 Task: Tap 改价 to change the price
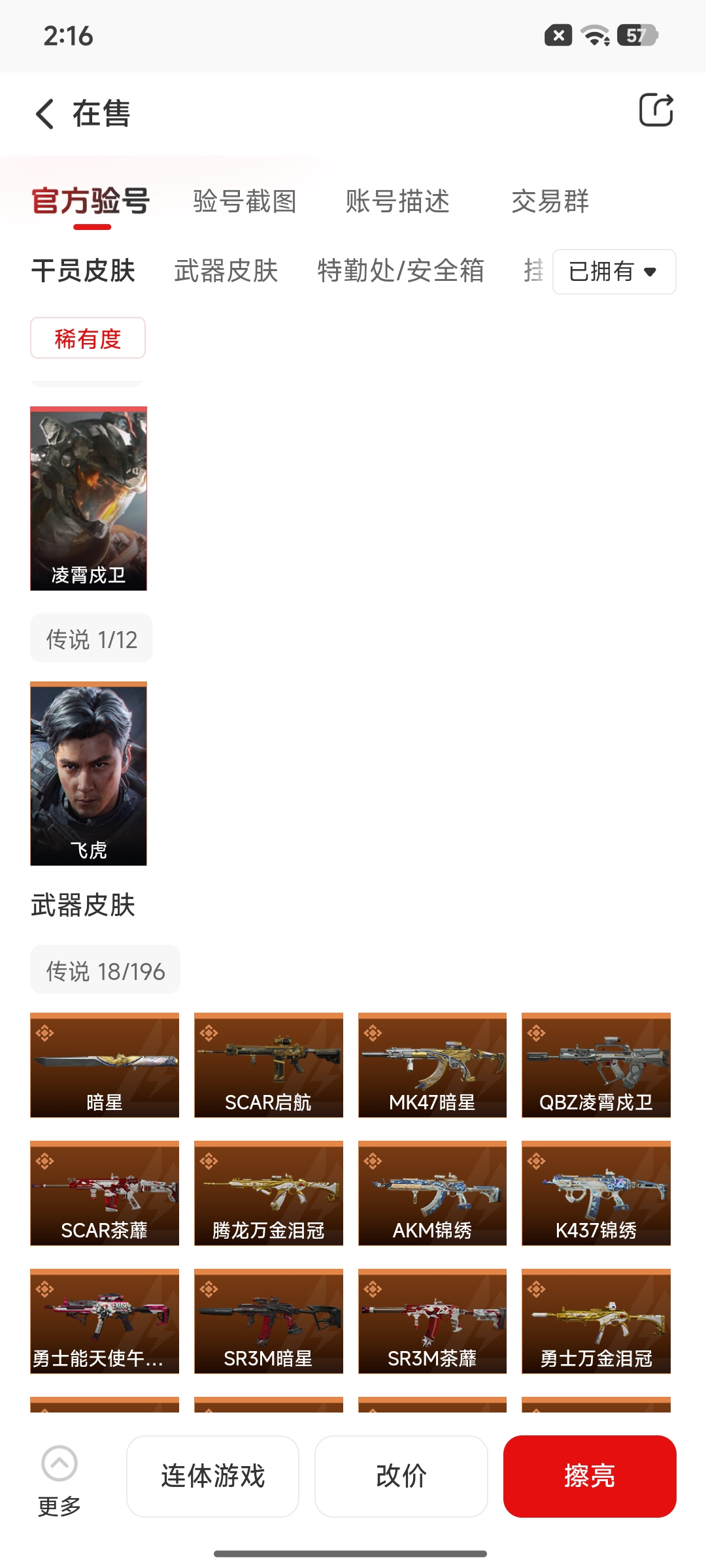click(x=401, y=1476)
